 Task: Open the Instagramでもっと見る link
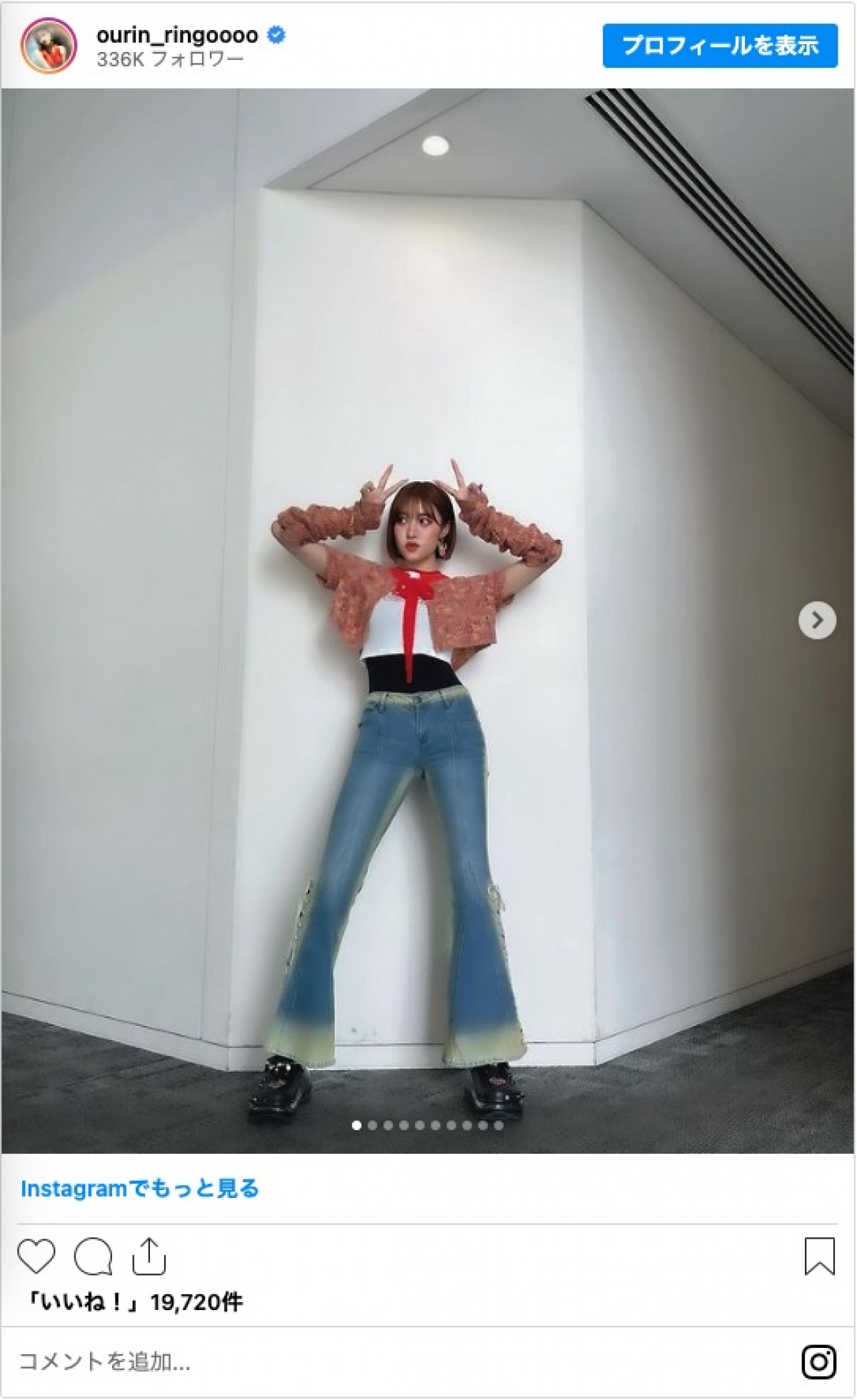pyautogui.click(x=139, y=1189)
